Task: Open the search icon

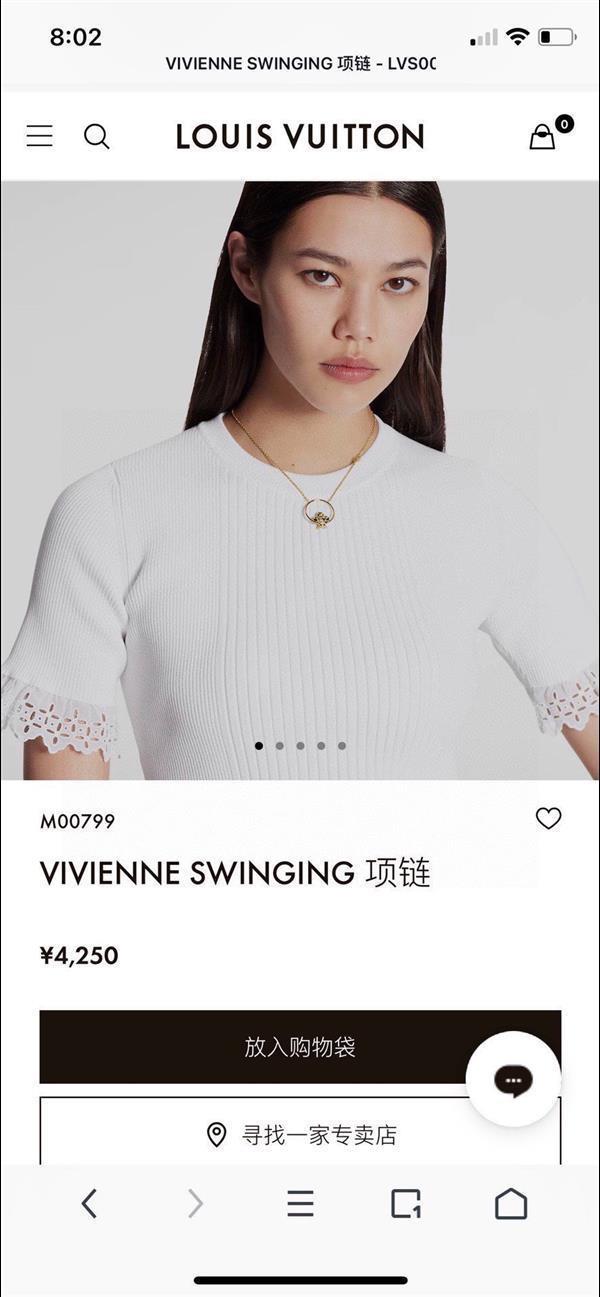Action: click(97, 136)
